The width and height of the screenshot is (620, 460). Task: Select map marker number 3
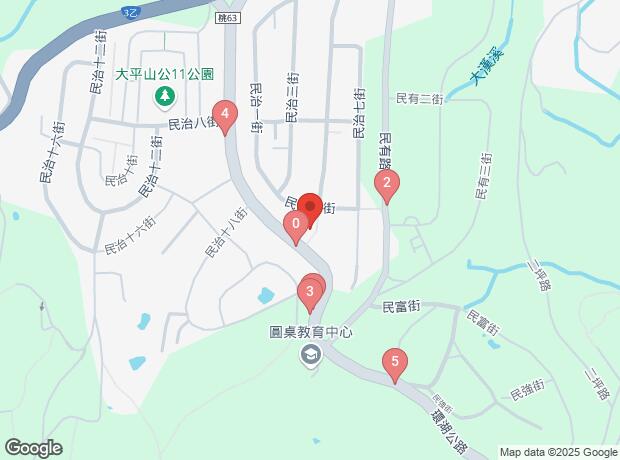point(310,292)
